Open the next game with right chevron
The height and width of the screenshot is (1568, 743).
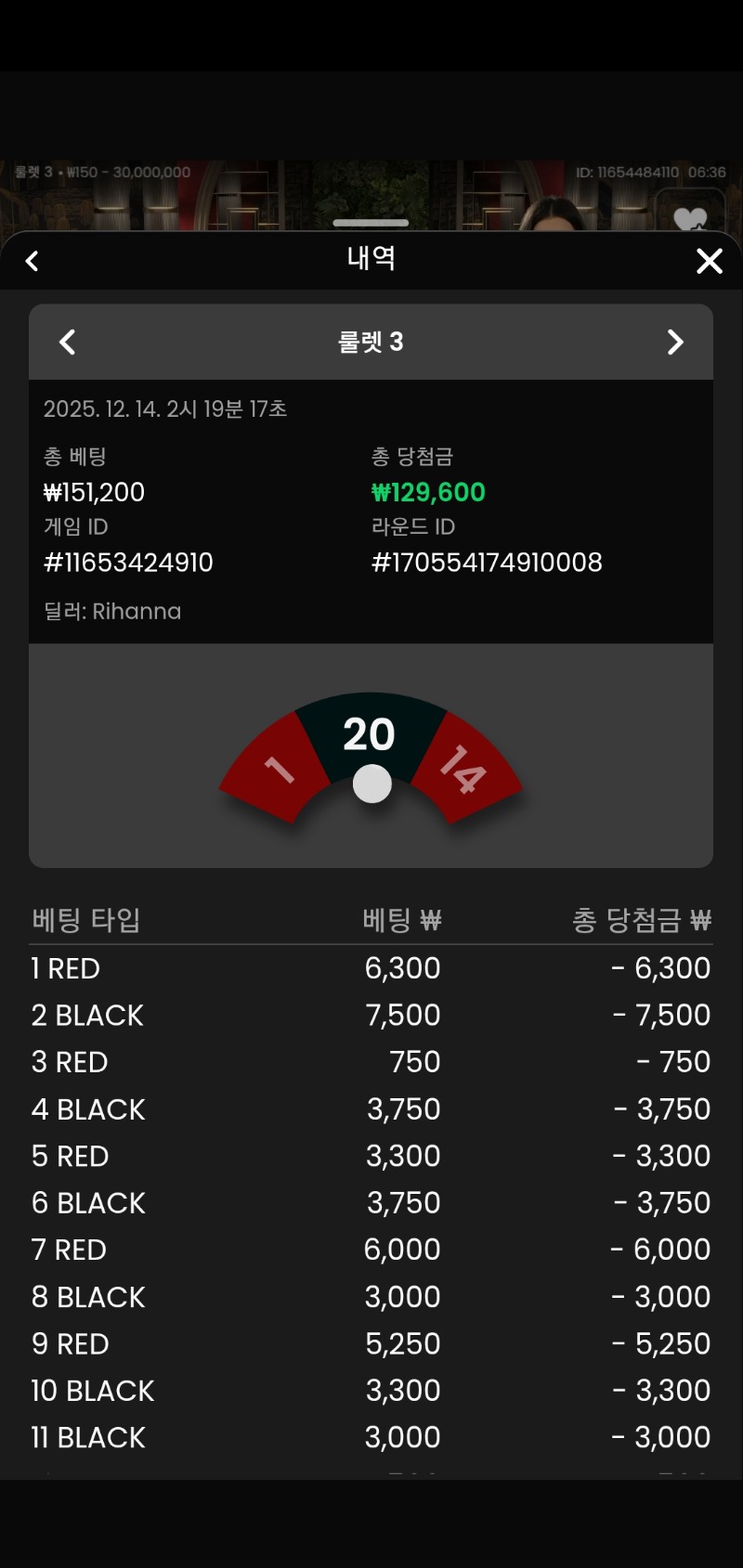coord(676,342)
